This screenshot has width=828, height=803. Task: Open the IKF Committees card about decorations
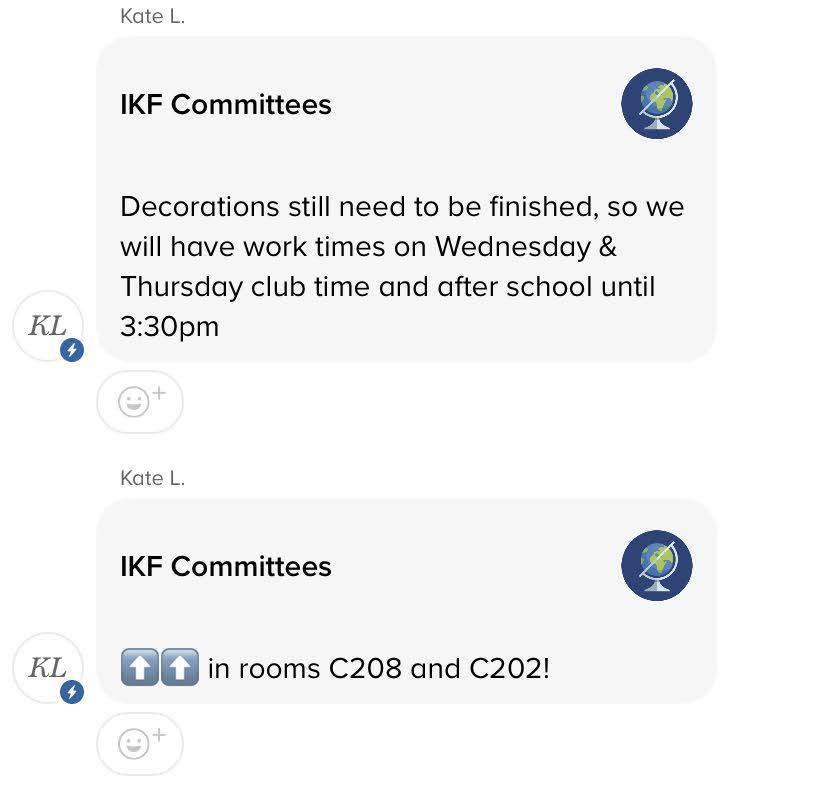[x=405, y=200]
